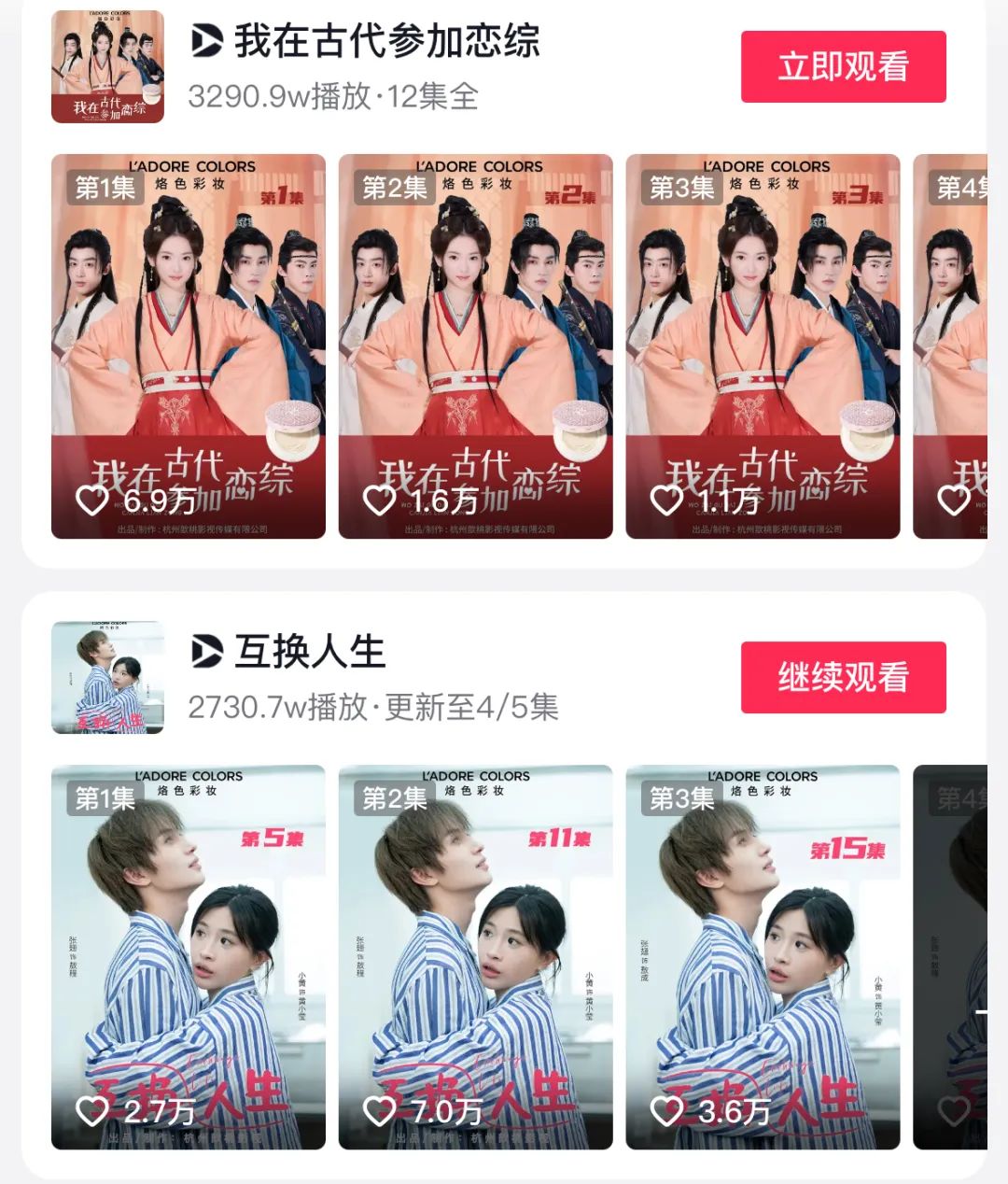Play 第3集 of 我在古代参加恋综
Viewport: 1008px width, 1184px height.
coord(763,345)
